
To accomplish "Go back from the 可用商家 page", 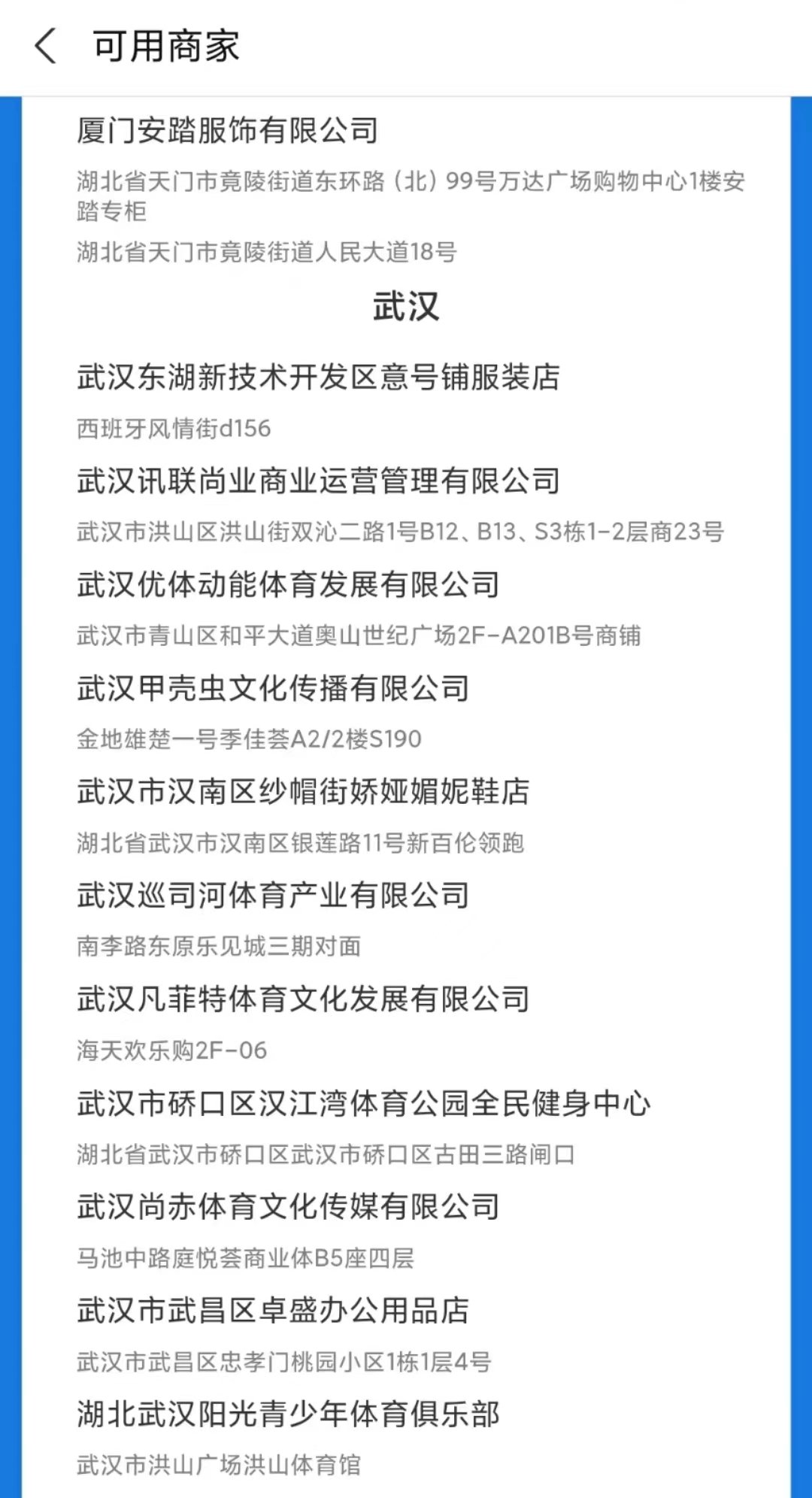I will coord(46,47).
